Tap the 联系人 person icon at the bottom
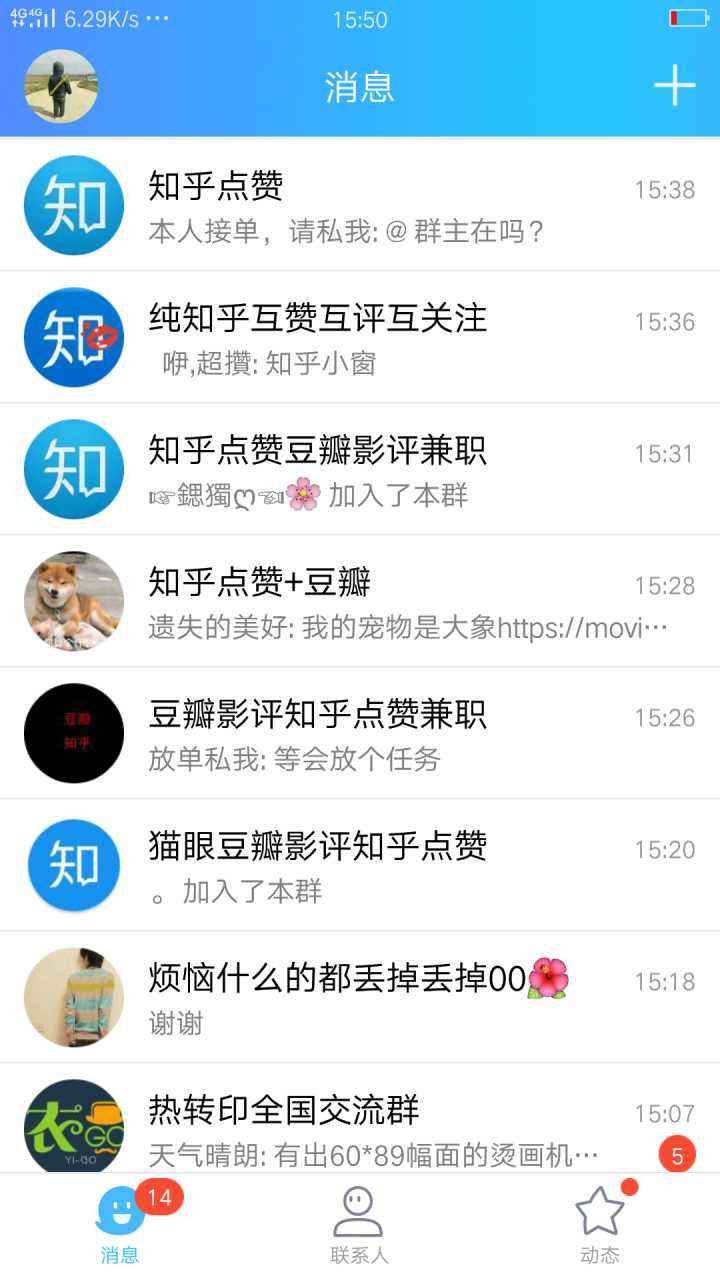The height and width of the screenshot is (1280, 720). (360, 1212)
